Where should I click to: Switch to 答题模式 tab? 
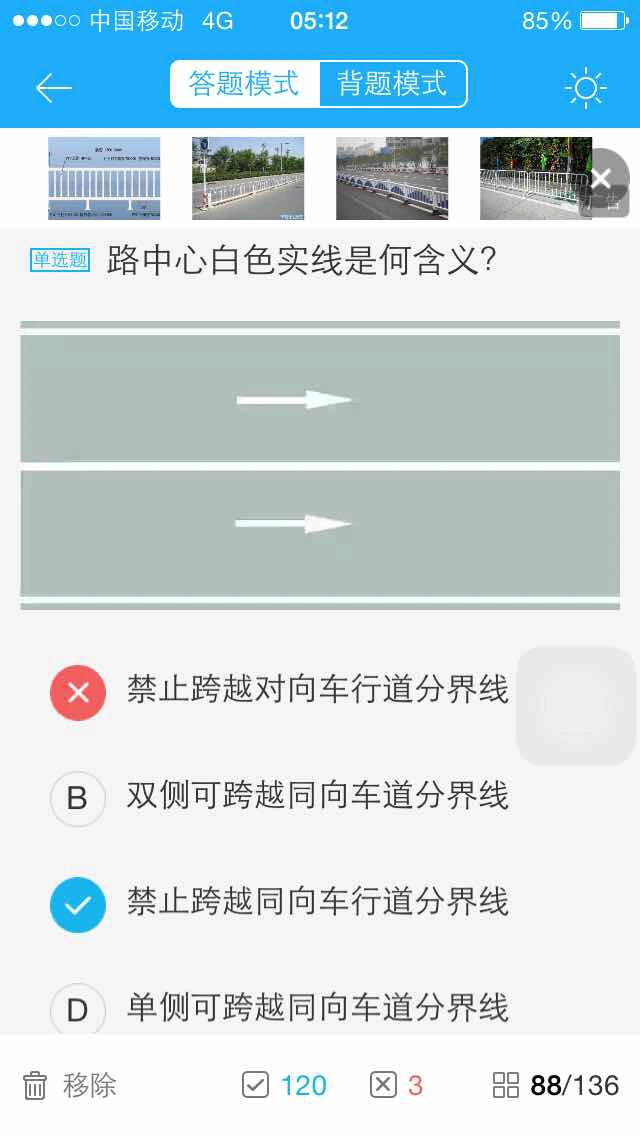[244, 84]
